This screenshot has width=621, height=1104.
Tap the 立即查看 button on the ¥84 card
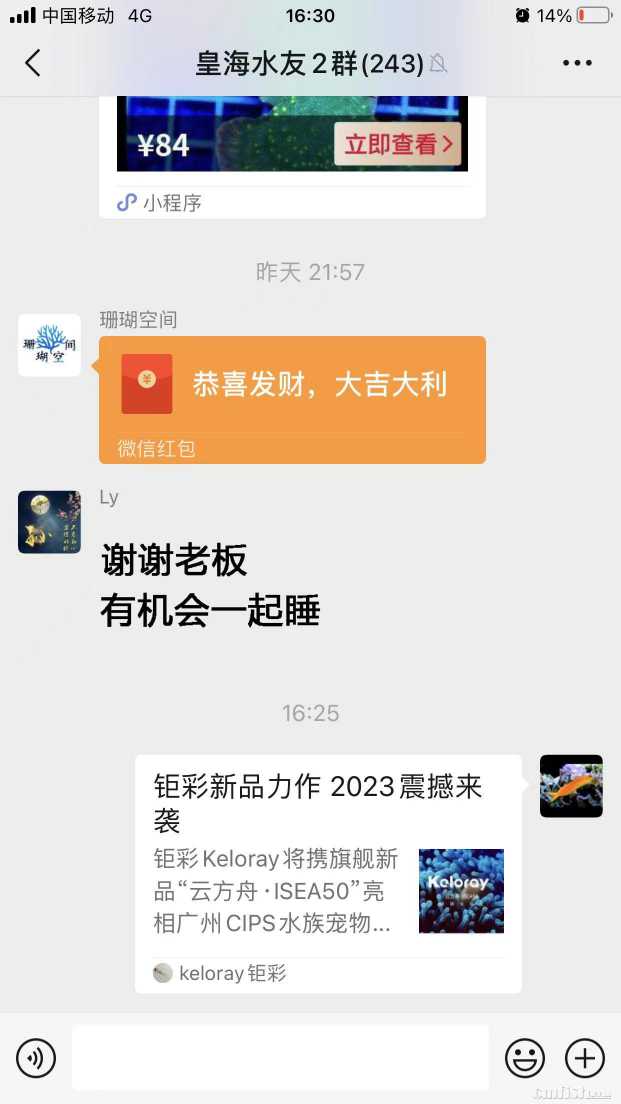(397, 145)
